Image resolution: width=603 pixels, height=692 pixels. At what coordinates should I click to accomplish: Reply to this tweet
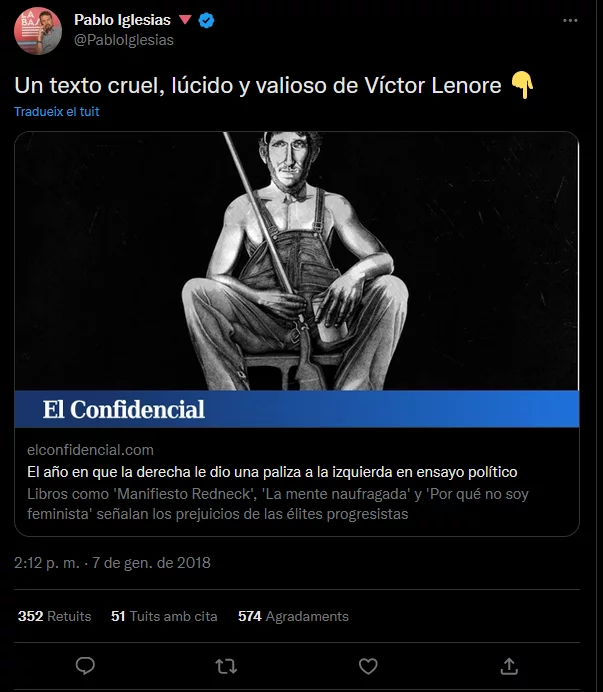pyautogui.click(x=86, y=665)
